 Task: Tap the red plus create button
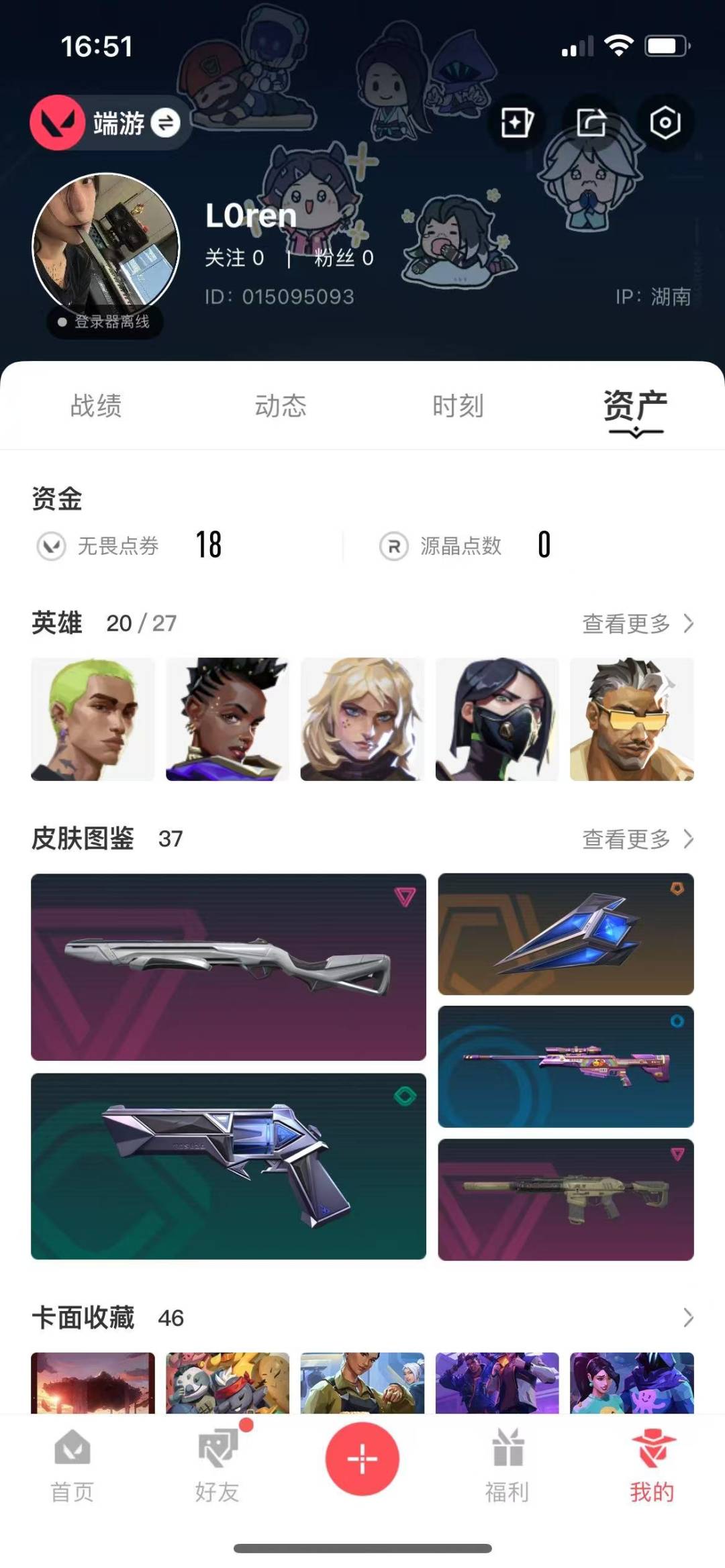(x=362, y=1459)
